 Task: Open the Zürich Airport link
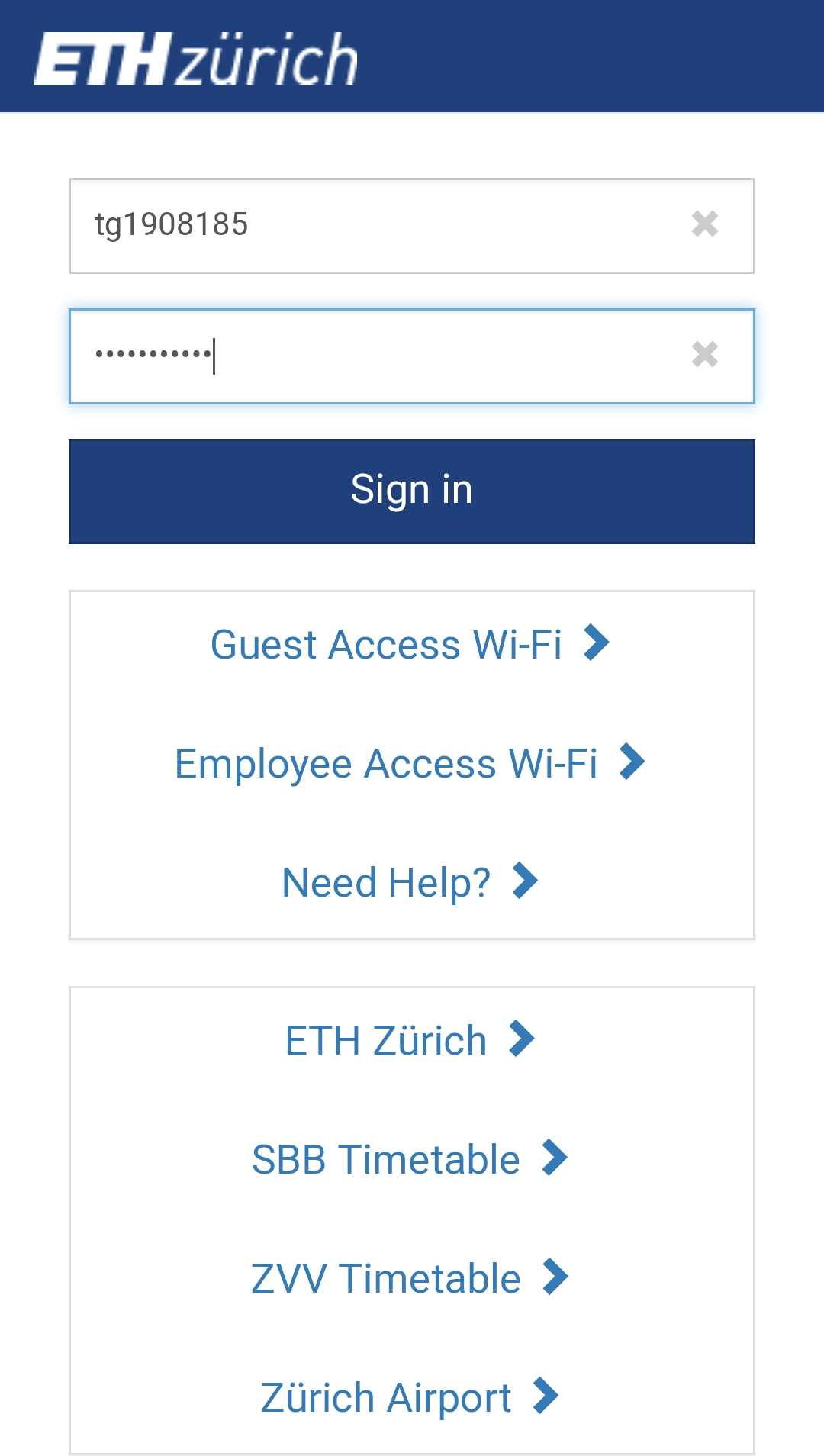(x=410, y=1397)
